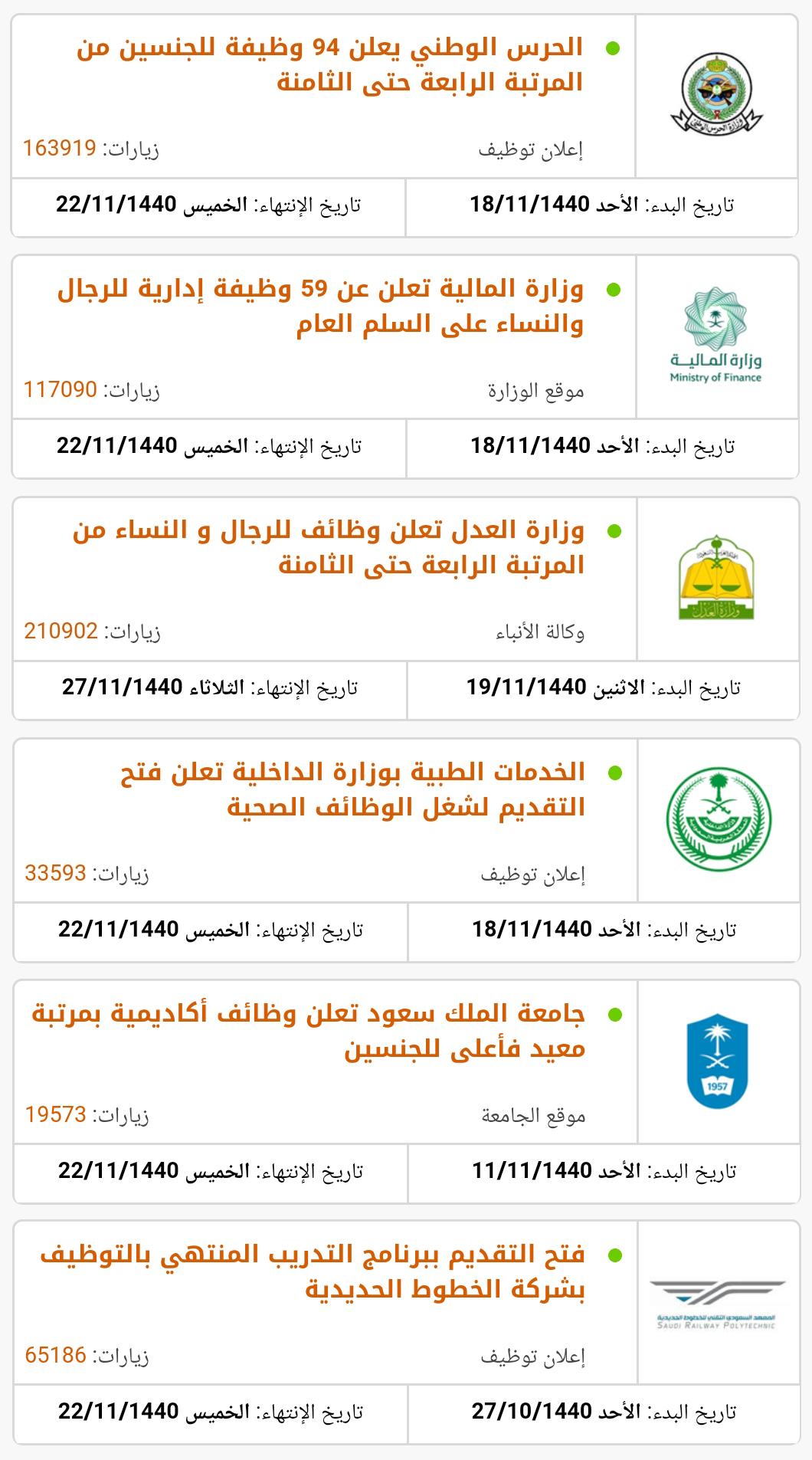The width and height of the screenshot is (812, 1460).
Task: Open the Ministry of Finance 59 jobs listing
Action: click(x=321, y=307)
